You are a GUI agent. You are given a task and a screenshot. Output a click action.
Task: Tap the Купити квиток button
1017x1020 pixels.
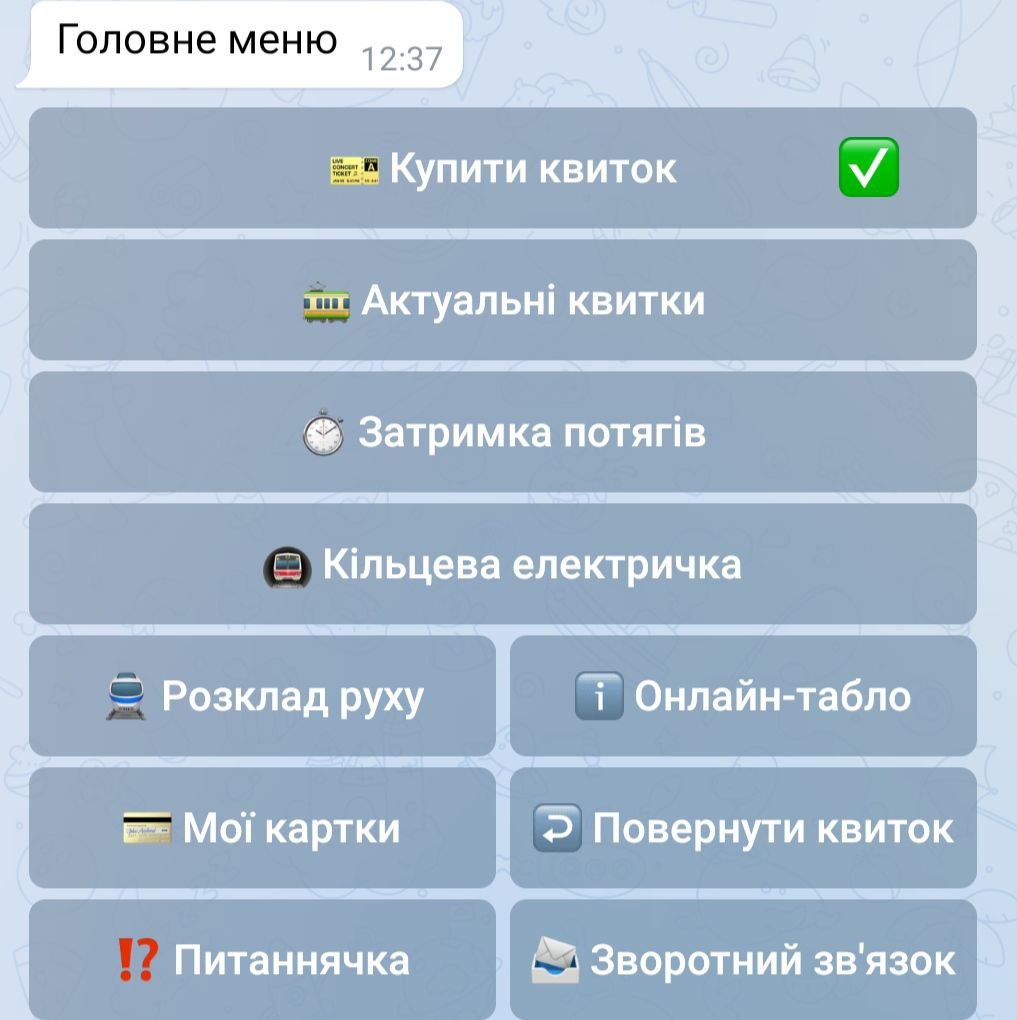(x=502, y=168)
